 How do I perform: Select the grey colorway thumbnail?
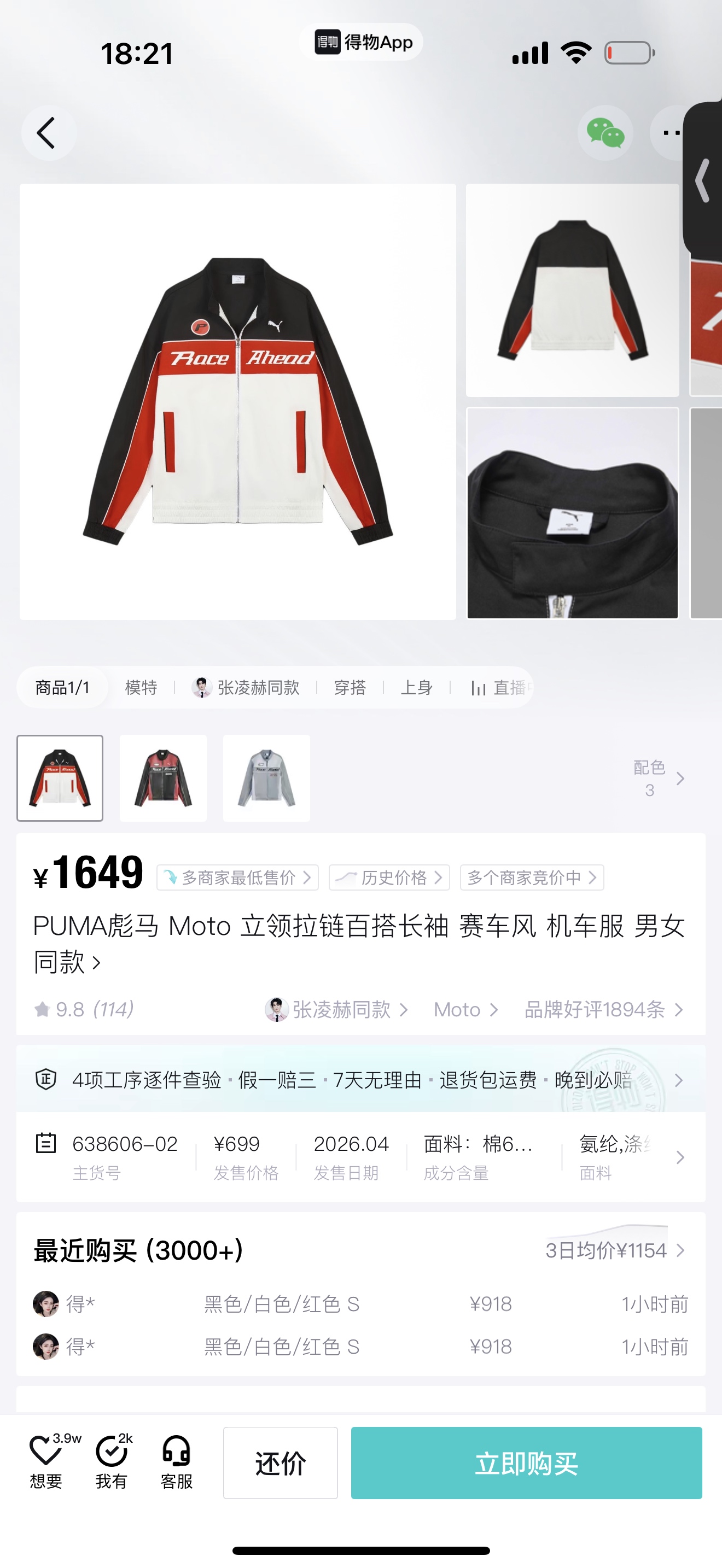tap(266, 778)
